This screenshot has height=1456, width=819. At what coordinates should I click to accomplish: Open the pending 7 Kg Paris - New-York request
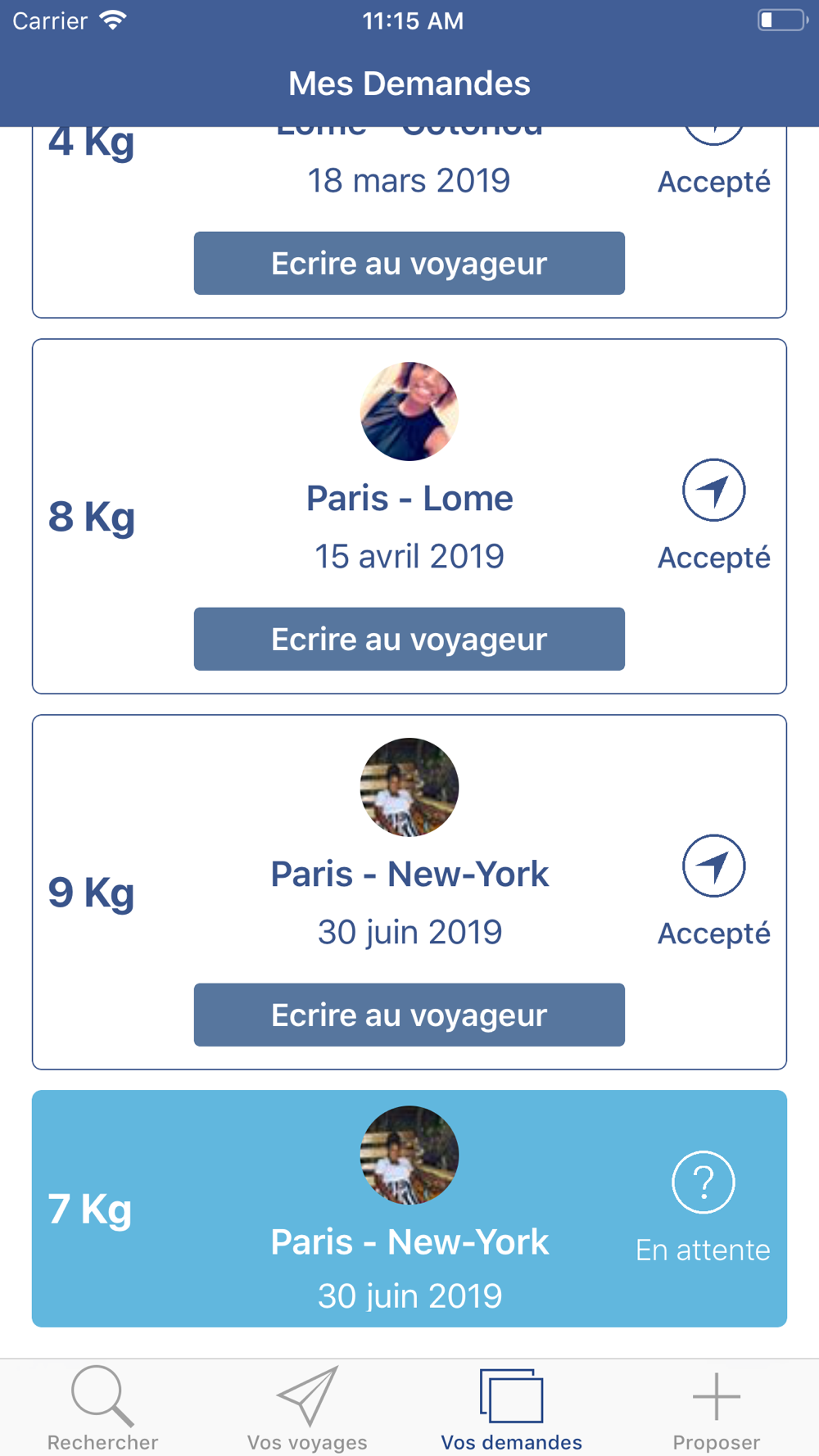(x=409, y=1209)
